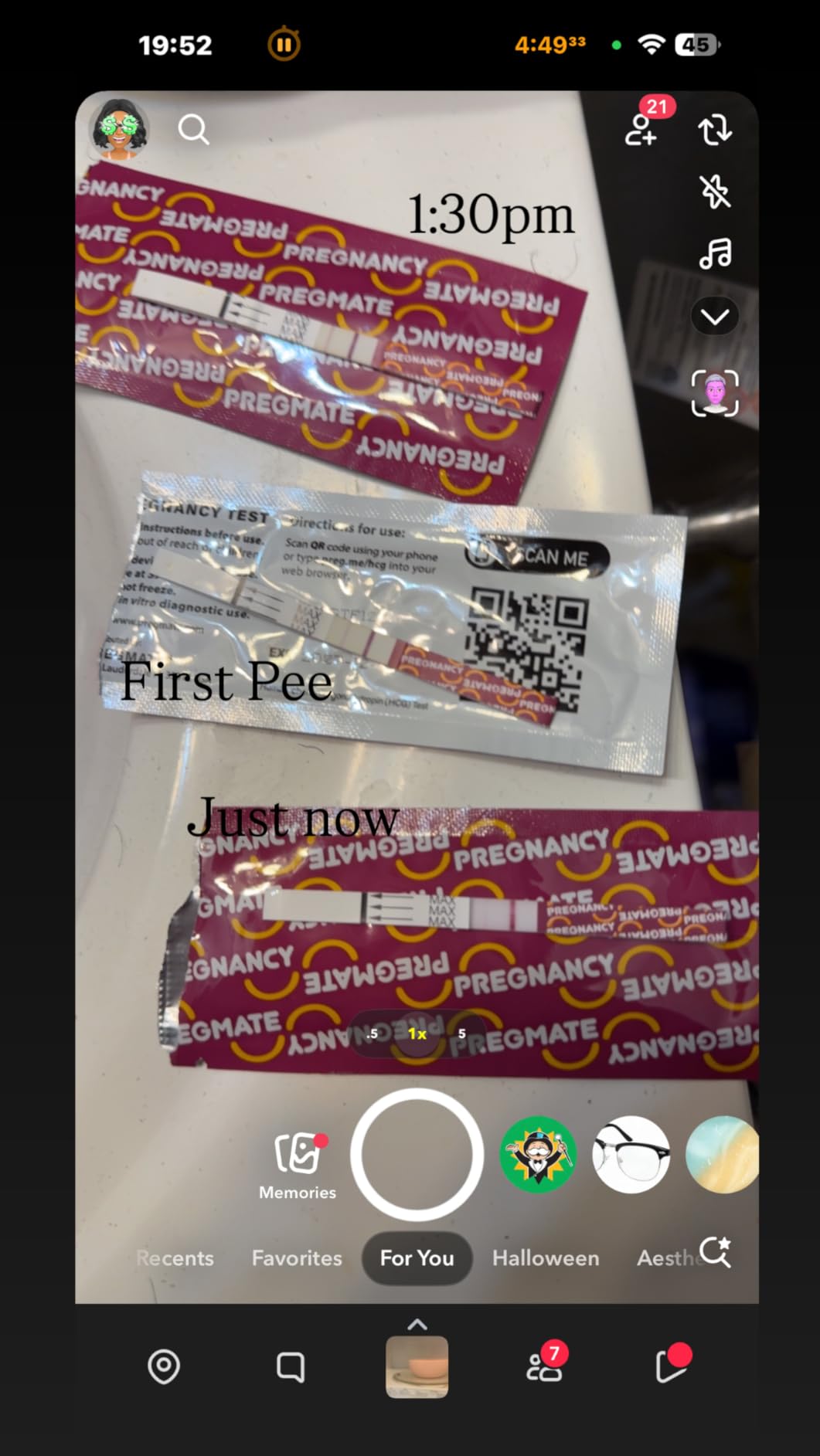Open the Snap Map
Image resolution: width=820 pixels, height=1456 pixels.
tap(163, 1367)
